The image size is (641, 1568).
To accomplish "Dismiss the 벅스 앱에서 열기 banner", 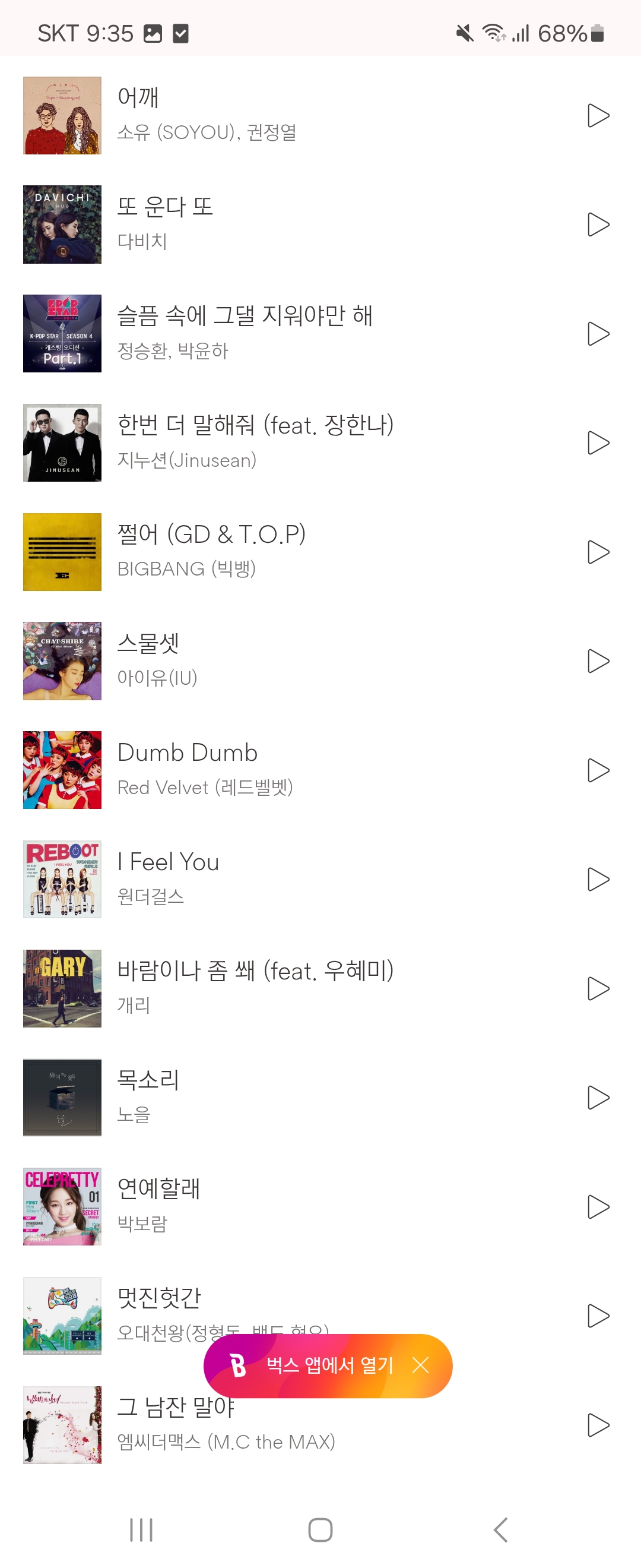I will coord(421,1365).
